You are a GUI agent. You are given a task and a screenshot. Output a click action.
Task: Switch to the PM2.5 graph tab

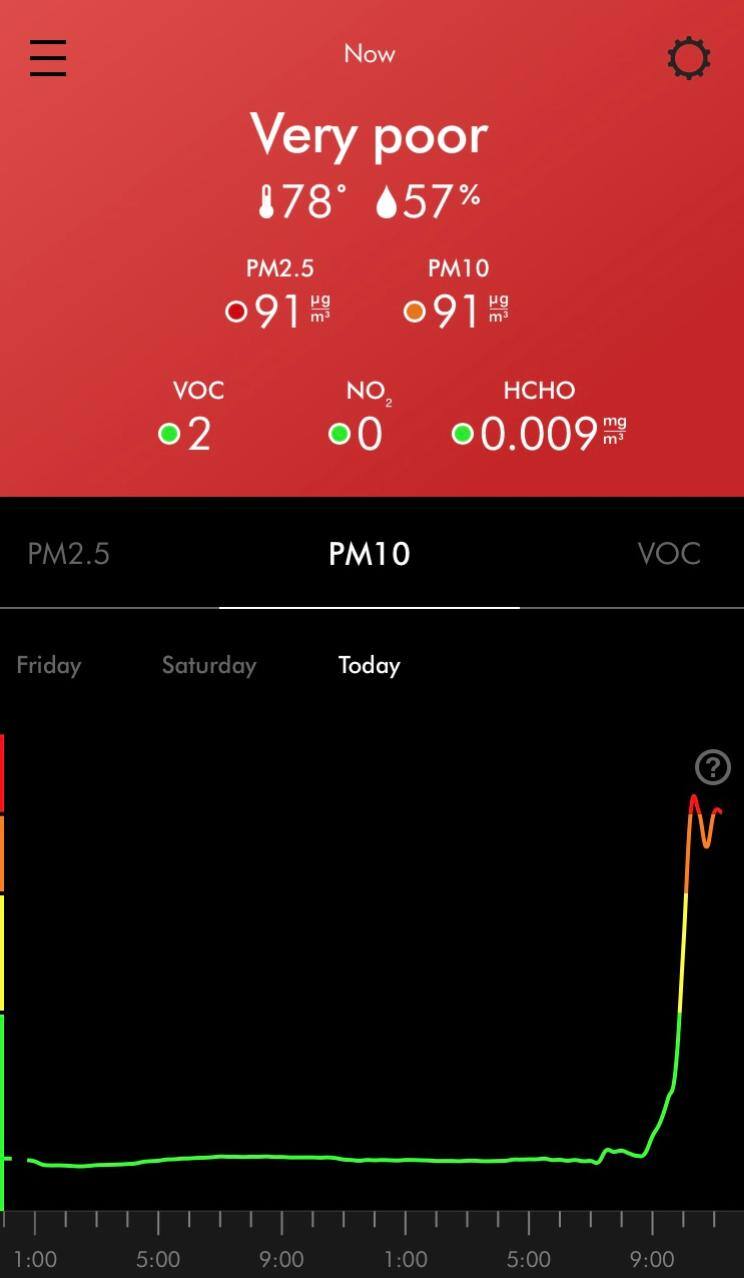(68, 554)
